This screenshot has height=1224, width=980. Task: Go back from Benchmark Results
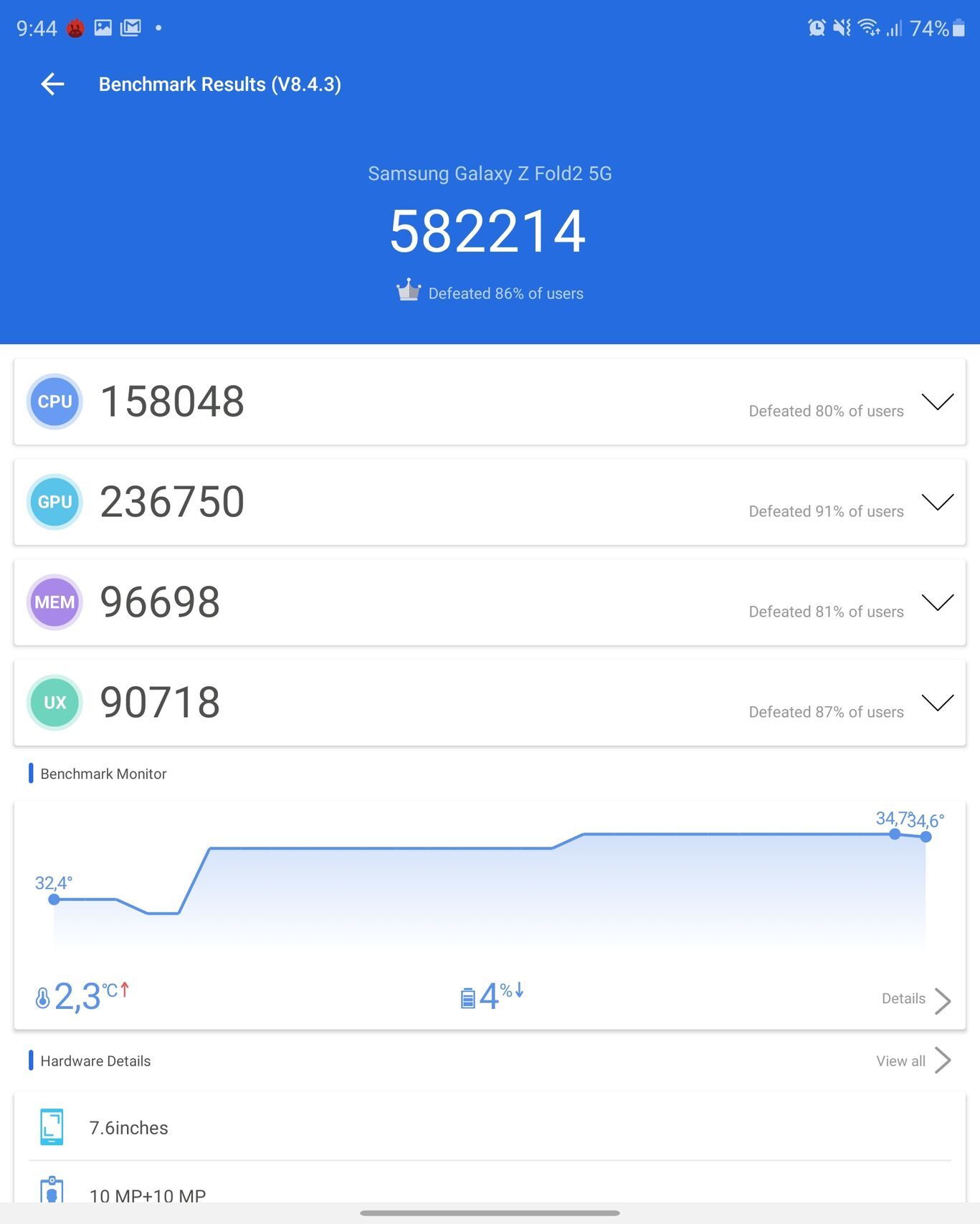point(52,84)
